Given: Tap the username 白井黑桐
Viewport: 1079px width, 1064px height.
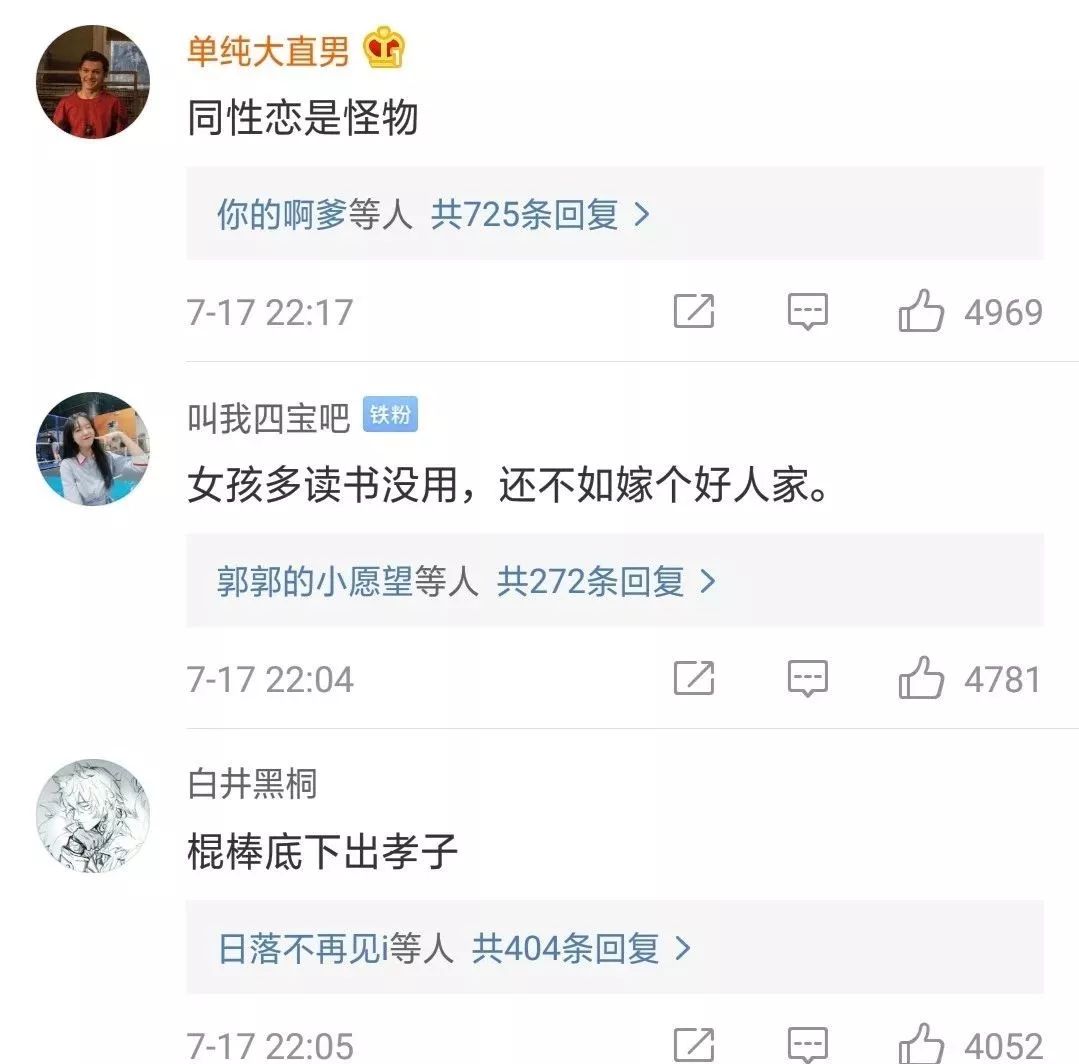Looking at the screenshot, I should pos(252,784).
